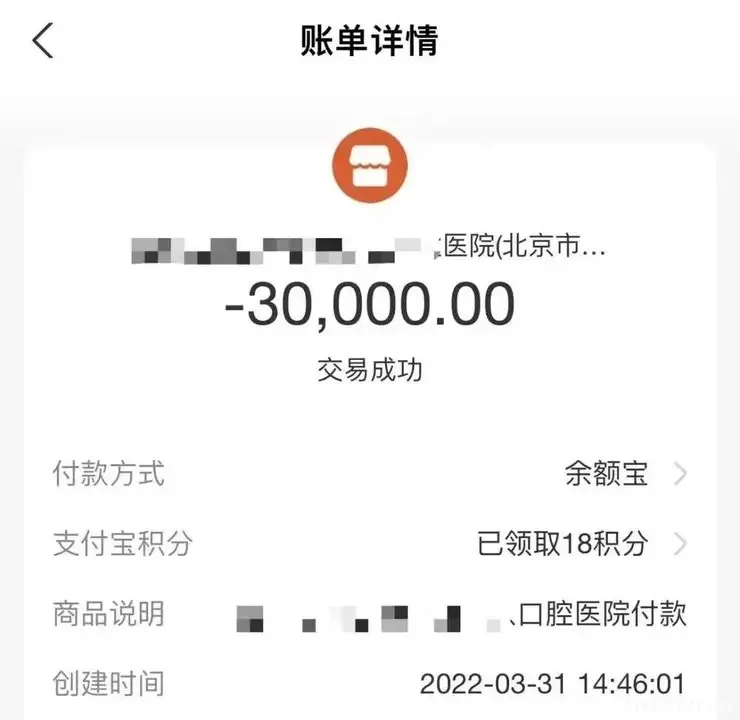This screenshot has height=720, width=740.
Task: Go back from the 账单详情 page
Action: click(42, 42)
